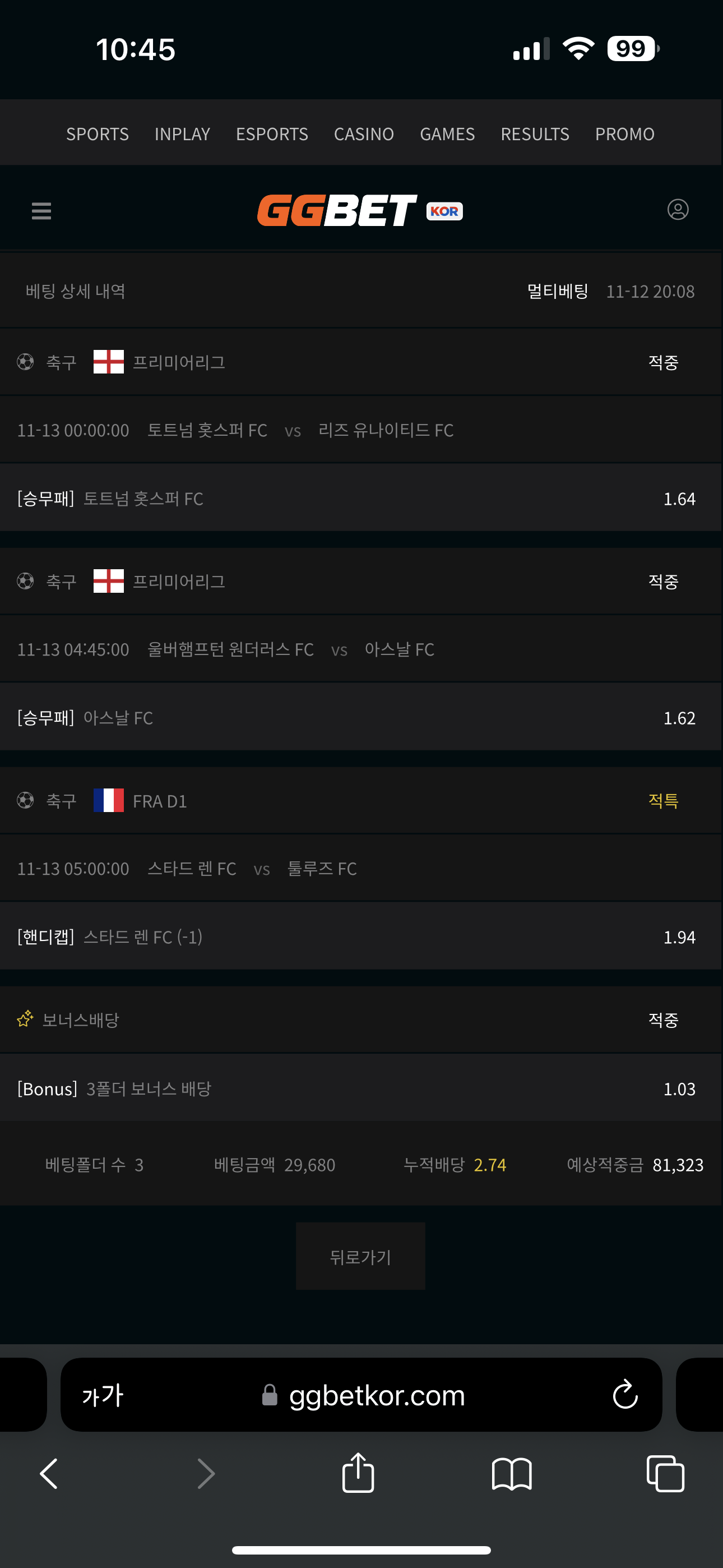The height and width of the screenshot is (1568, 723).
Task: Open Safari's share sheet
Action: (358, 1474)
